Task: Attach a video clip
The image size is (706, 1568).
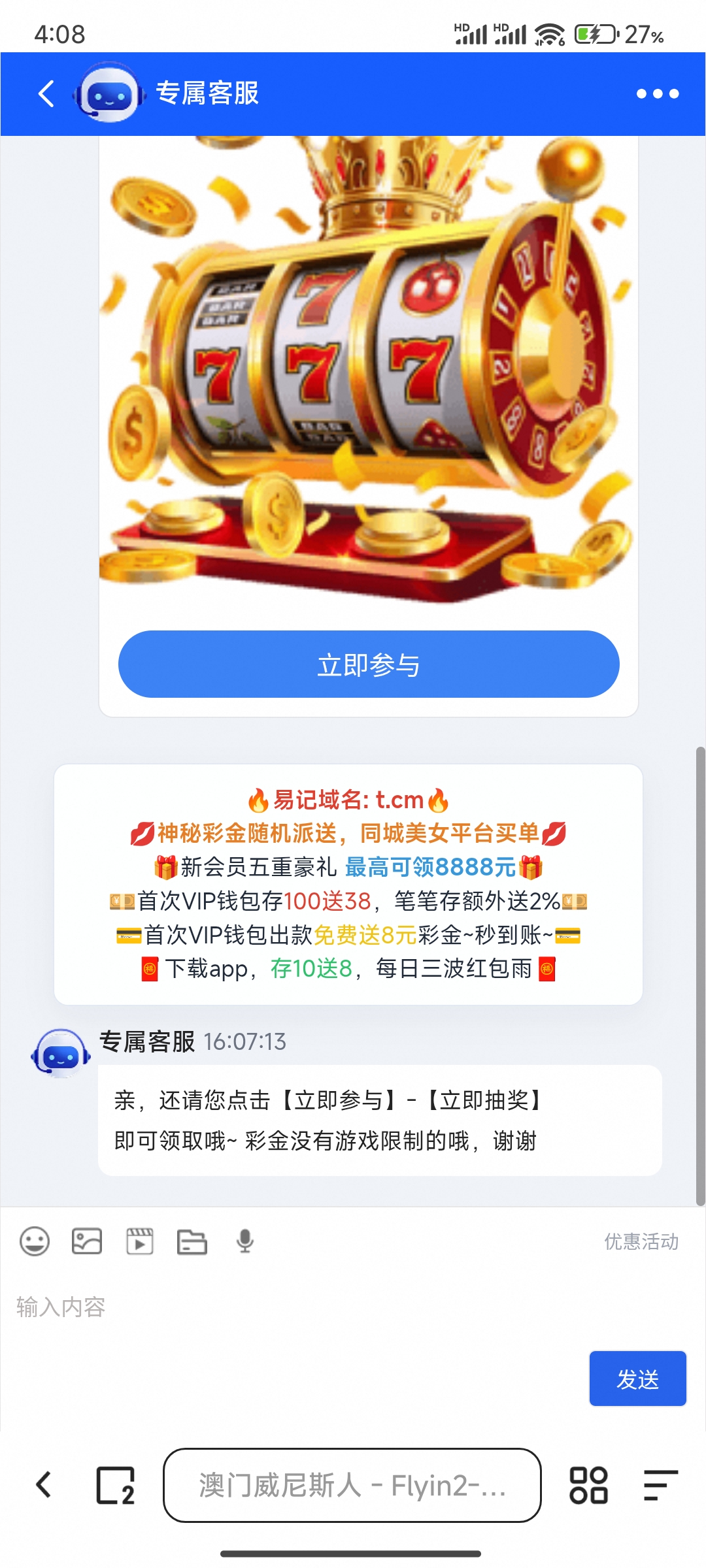Action: pos(139,1241)
